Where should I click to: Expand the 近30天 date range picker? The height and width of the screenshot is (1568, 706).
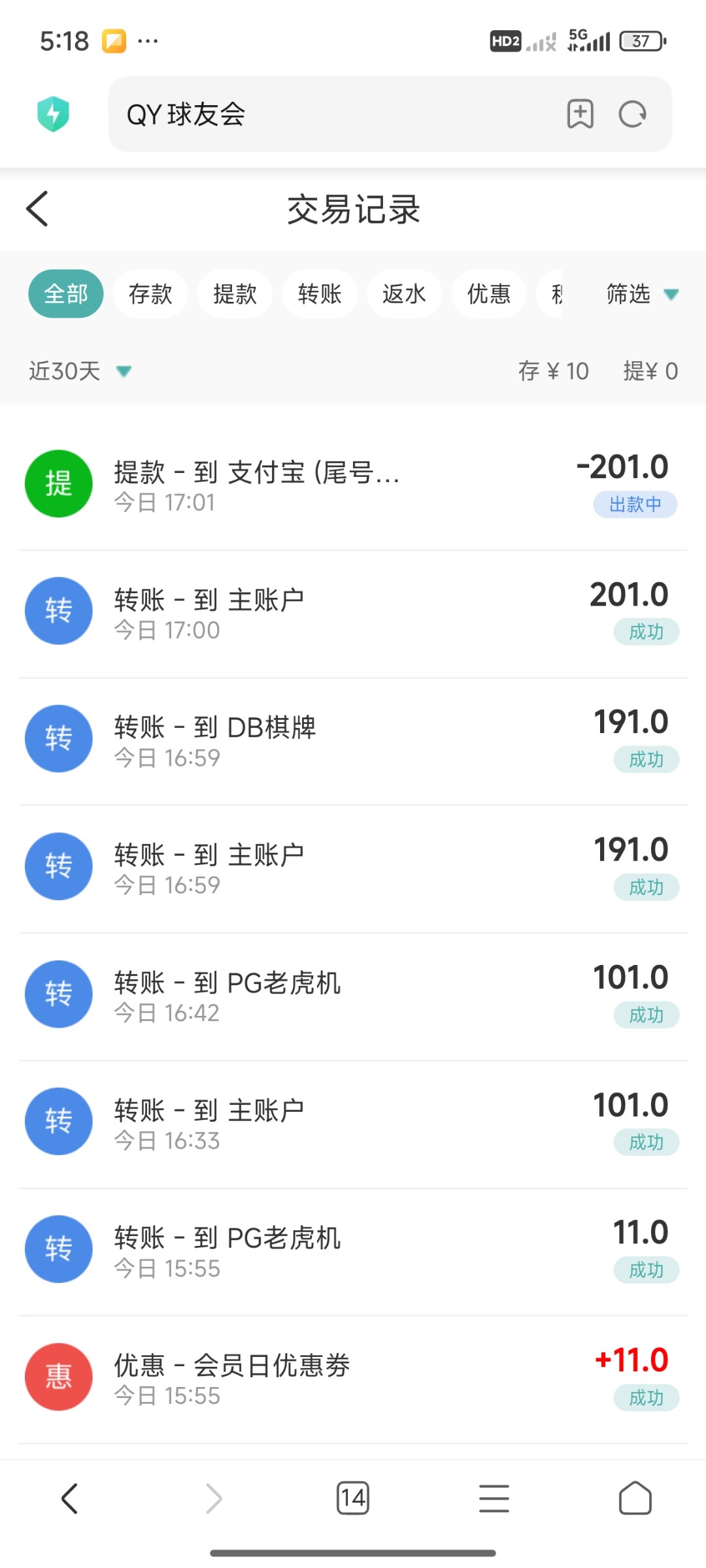[x=80, y=371]
